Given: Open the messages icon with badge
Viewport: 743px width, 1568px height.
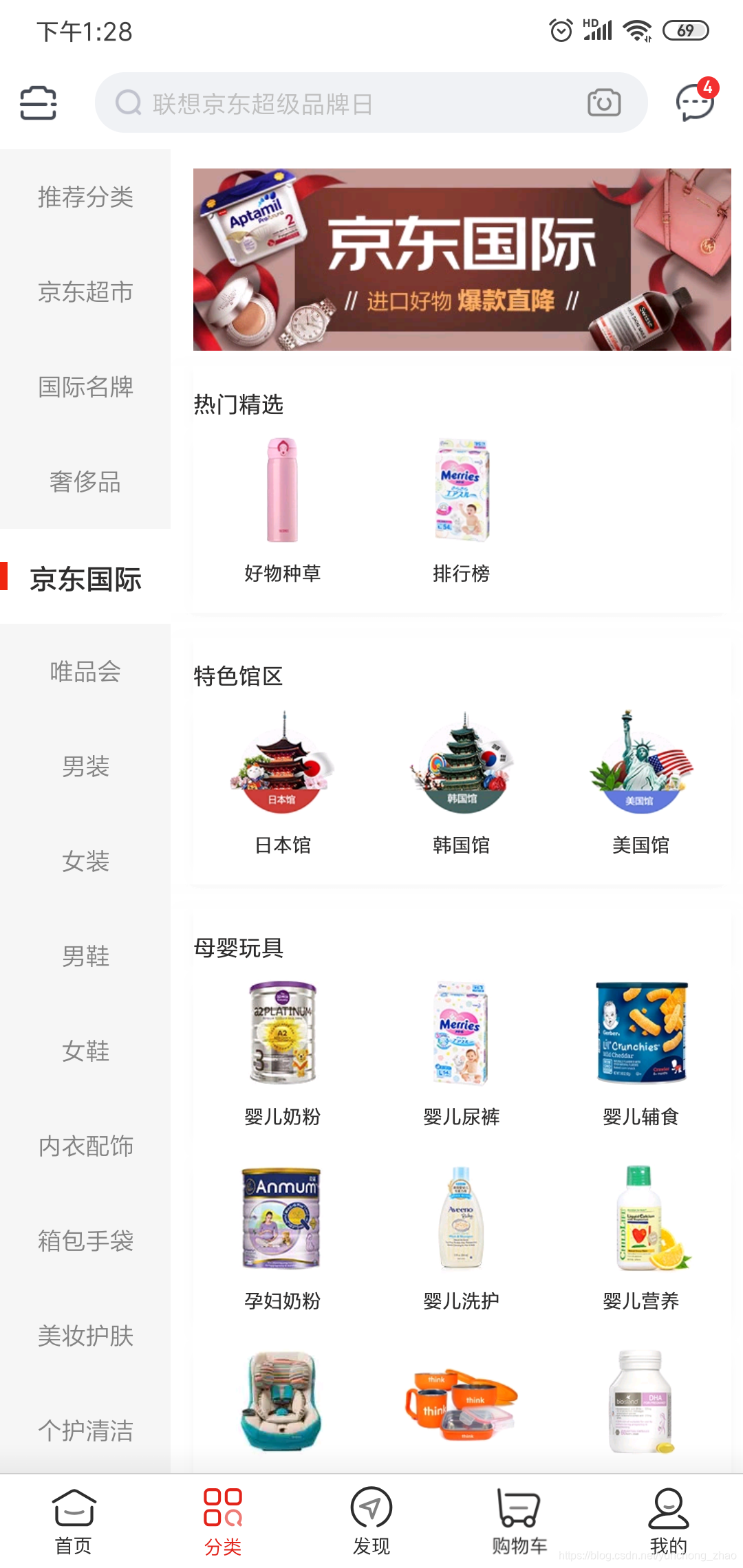Looking at the screenshot, I should click(x=695, y=103).
